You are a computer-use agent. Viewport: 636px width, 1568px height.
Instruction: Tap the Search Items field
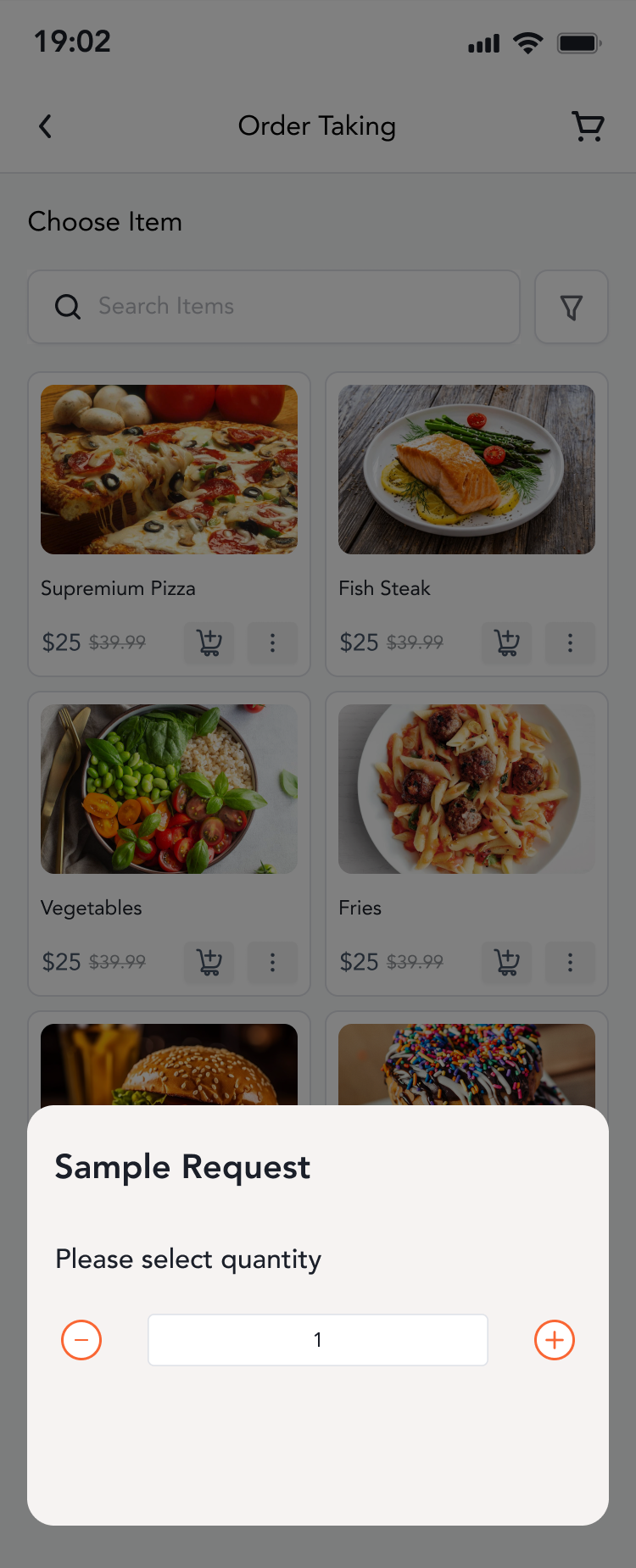click(x=274, y=307)
